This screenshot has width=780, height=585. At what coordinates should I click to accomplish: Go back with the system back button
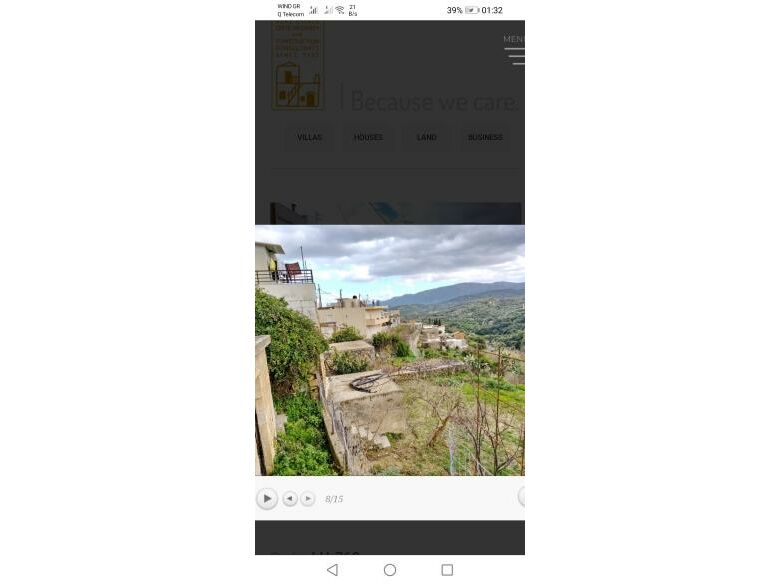coord(332,570)
